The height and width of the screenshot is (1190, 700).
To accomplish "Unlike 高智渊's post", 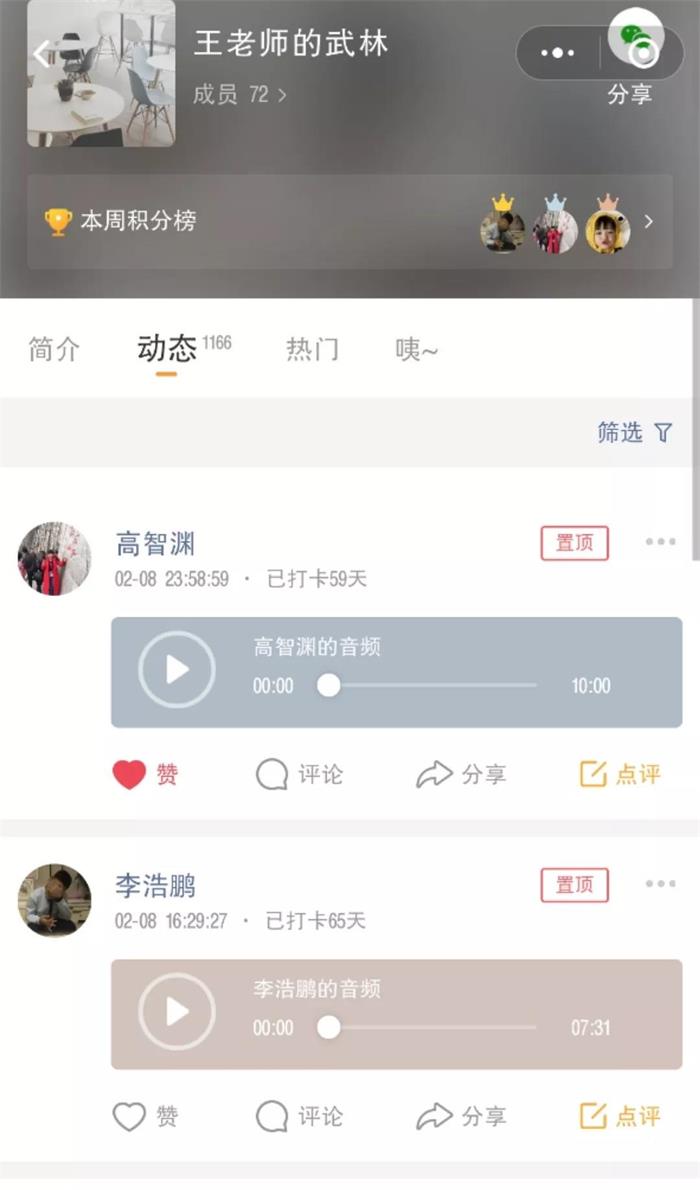I will [x=129, y=774].
